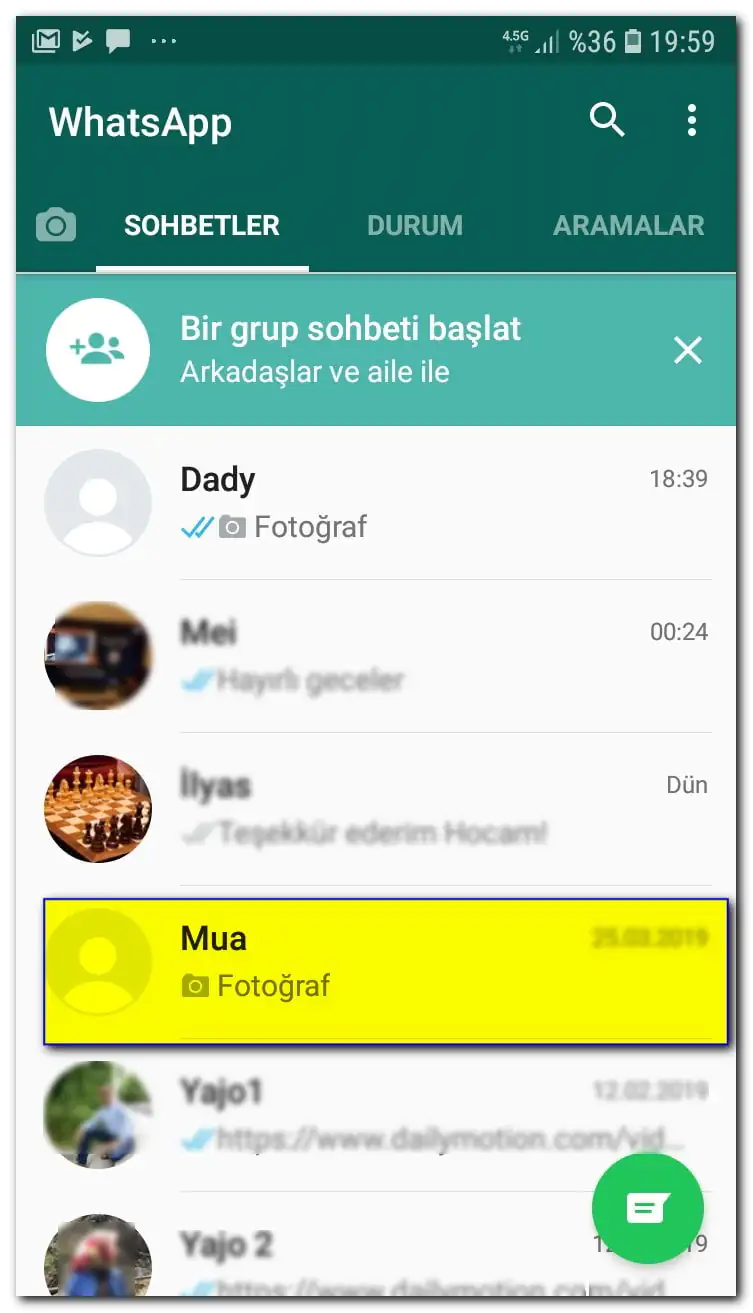Open the search icon in WhatsApp

click(x=607, y=121)
